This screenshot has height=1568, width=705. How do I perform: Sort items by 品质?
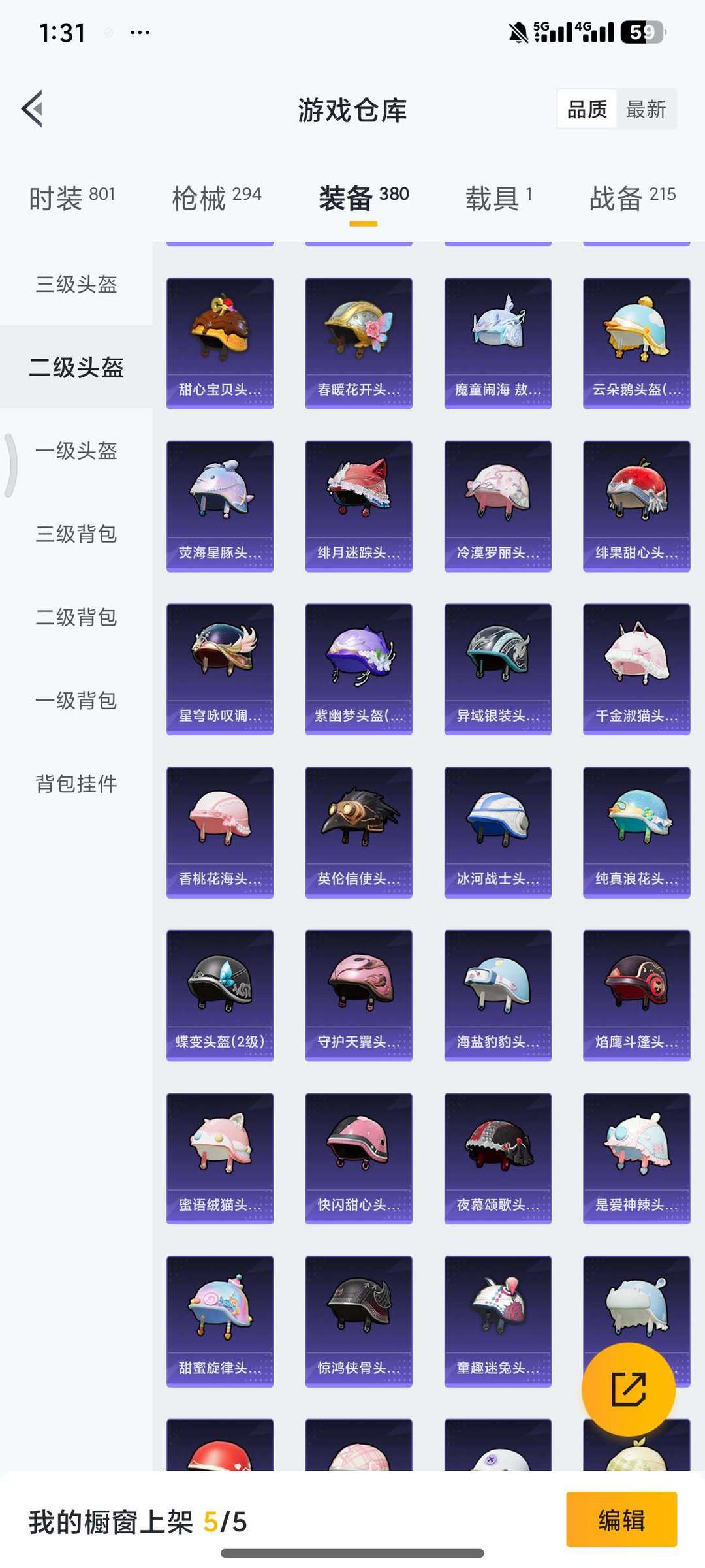coord(587,109)
